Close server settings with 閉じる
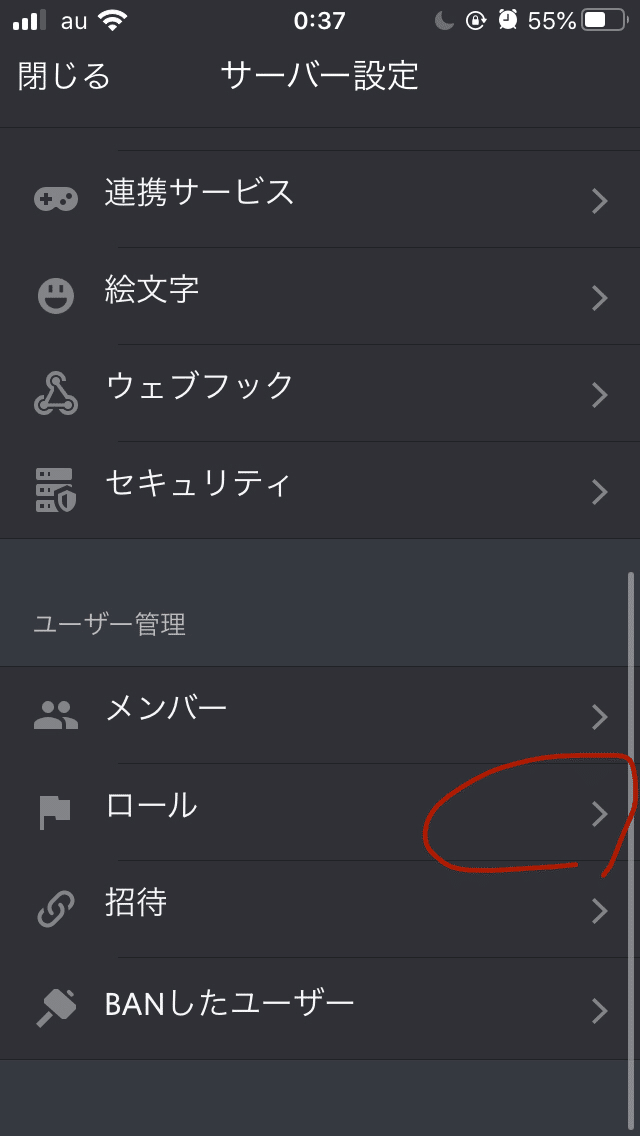 64,76
